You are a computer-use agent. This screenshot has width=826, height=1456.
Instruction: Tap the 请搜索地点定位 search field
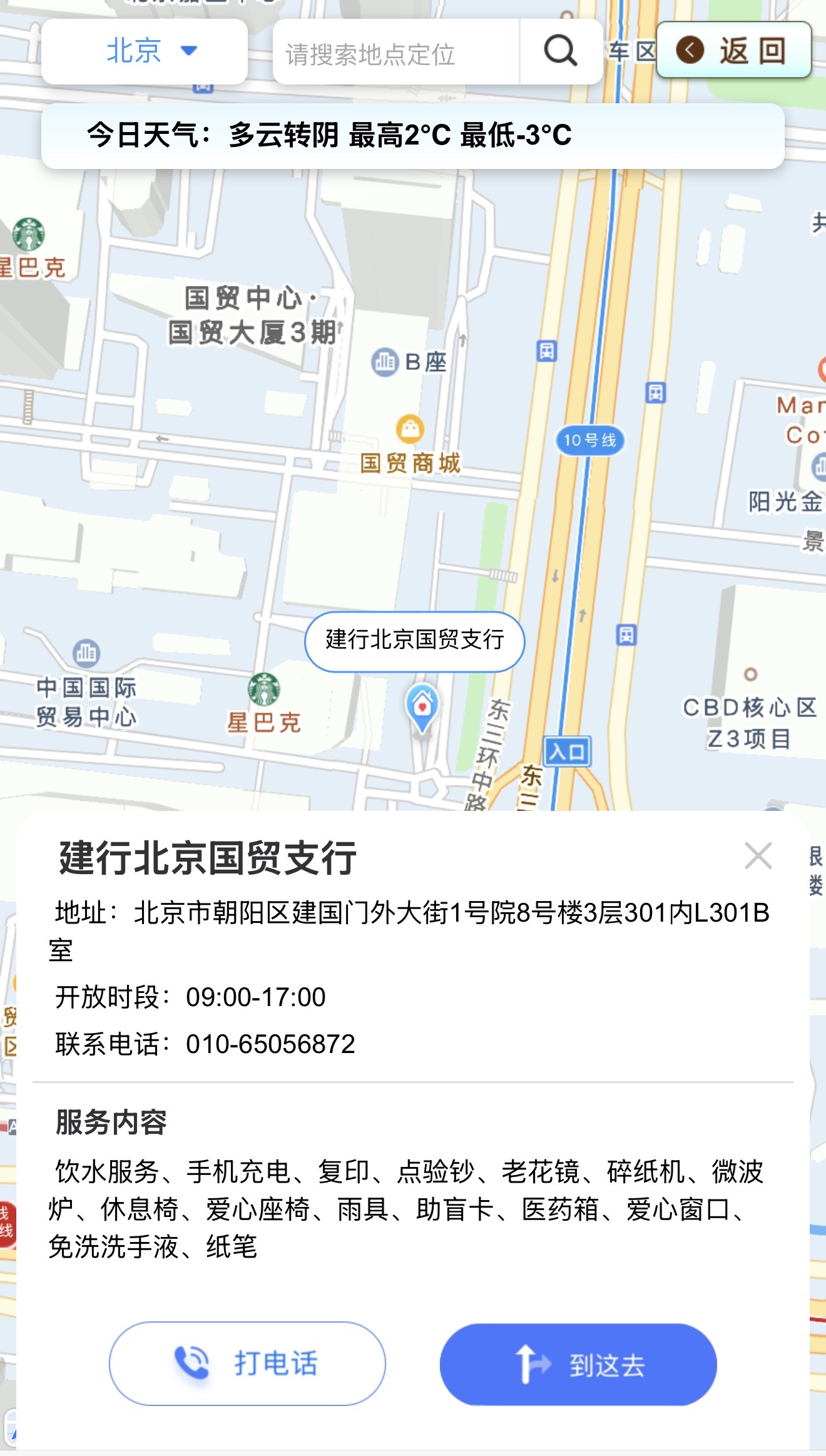(x=395, y=53)
